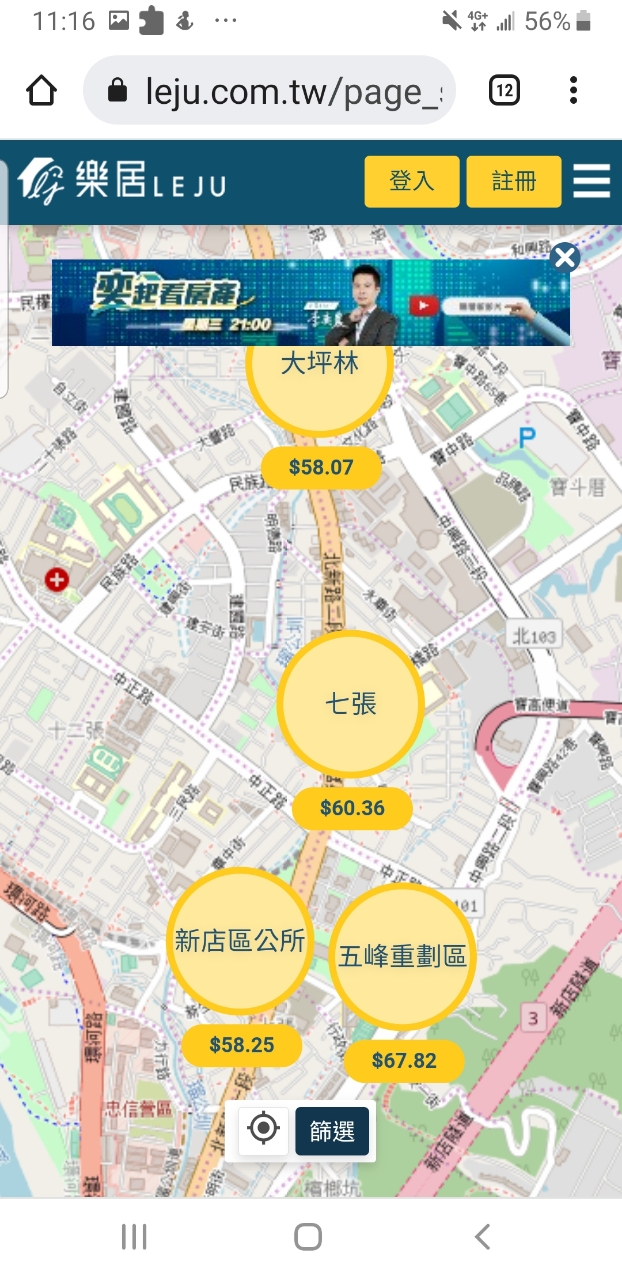Tap the browser home icon
This screenshot has width=622, height=1280.
click(x=41, y=91)
